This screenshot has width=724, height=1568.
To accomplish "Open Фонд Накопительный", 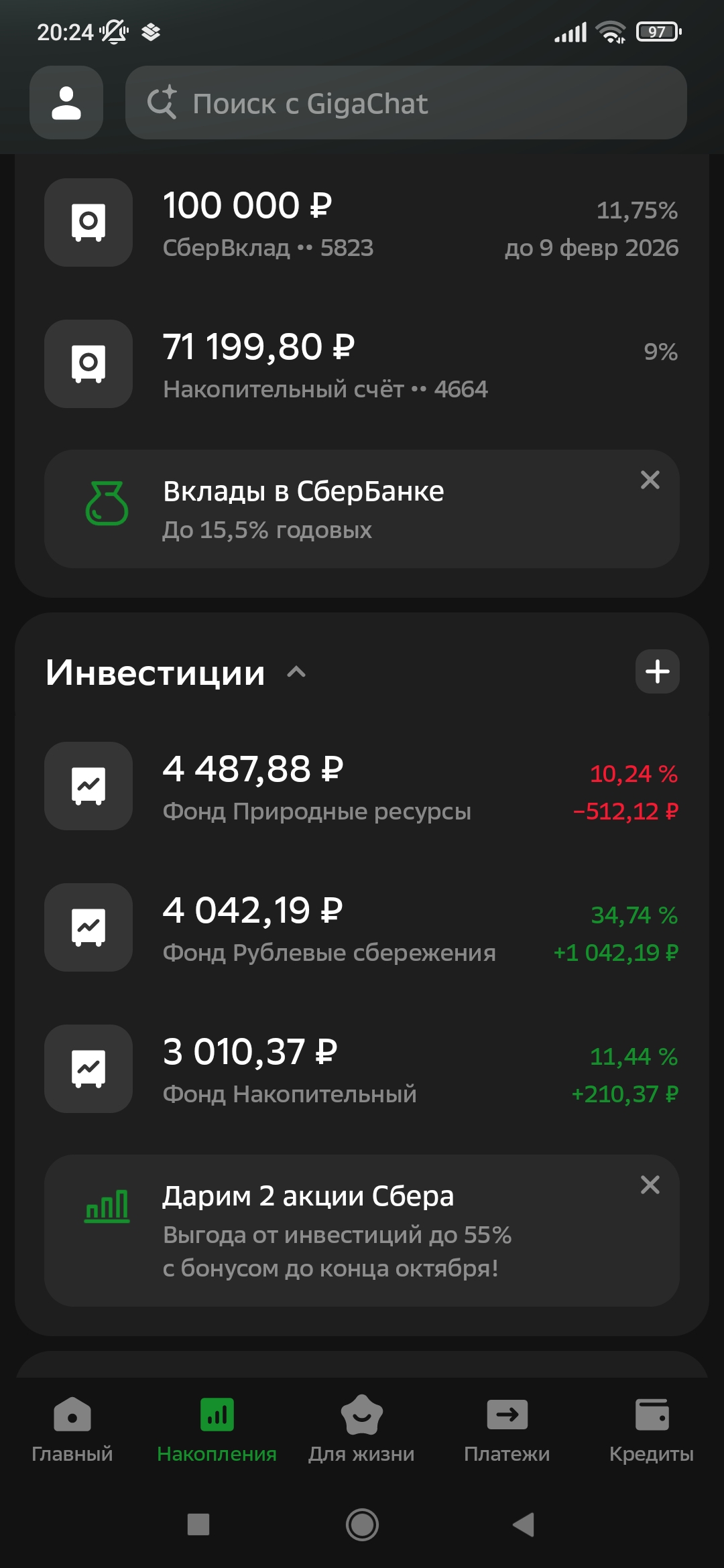I will [x=361, y=1069].
